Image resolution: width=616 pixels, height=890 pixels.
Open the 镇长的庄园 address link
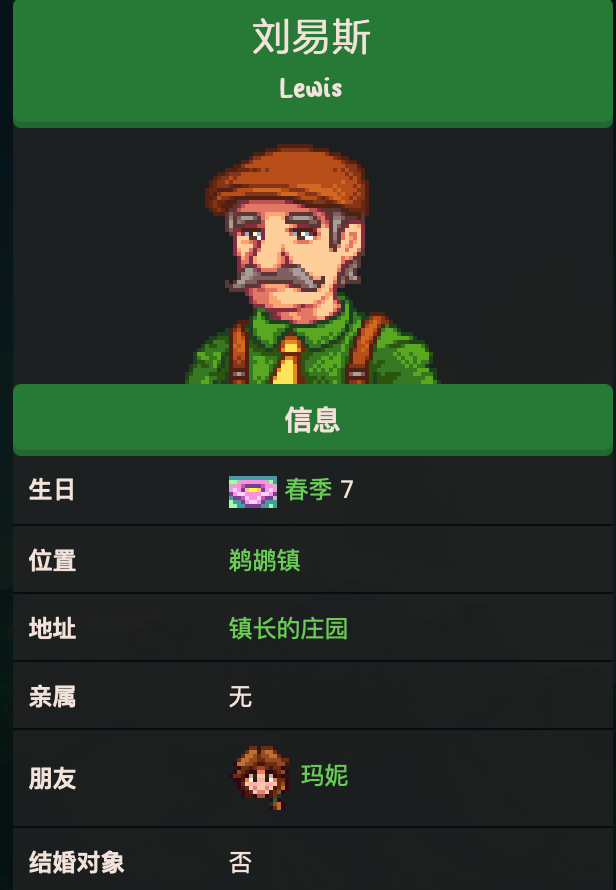coord(288,629)
